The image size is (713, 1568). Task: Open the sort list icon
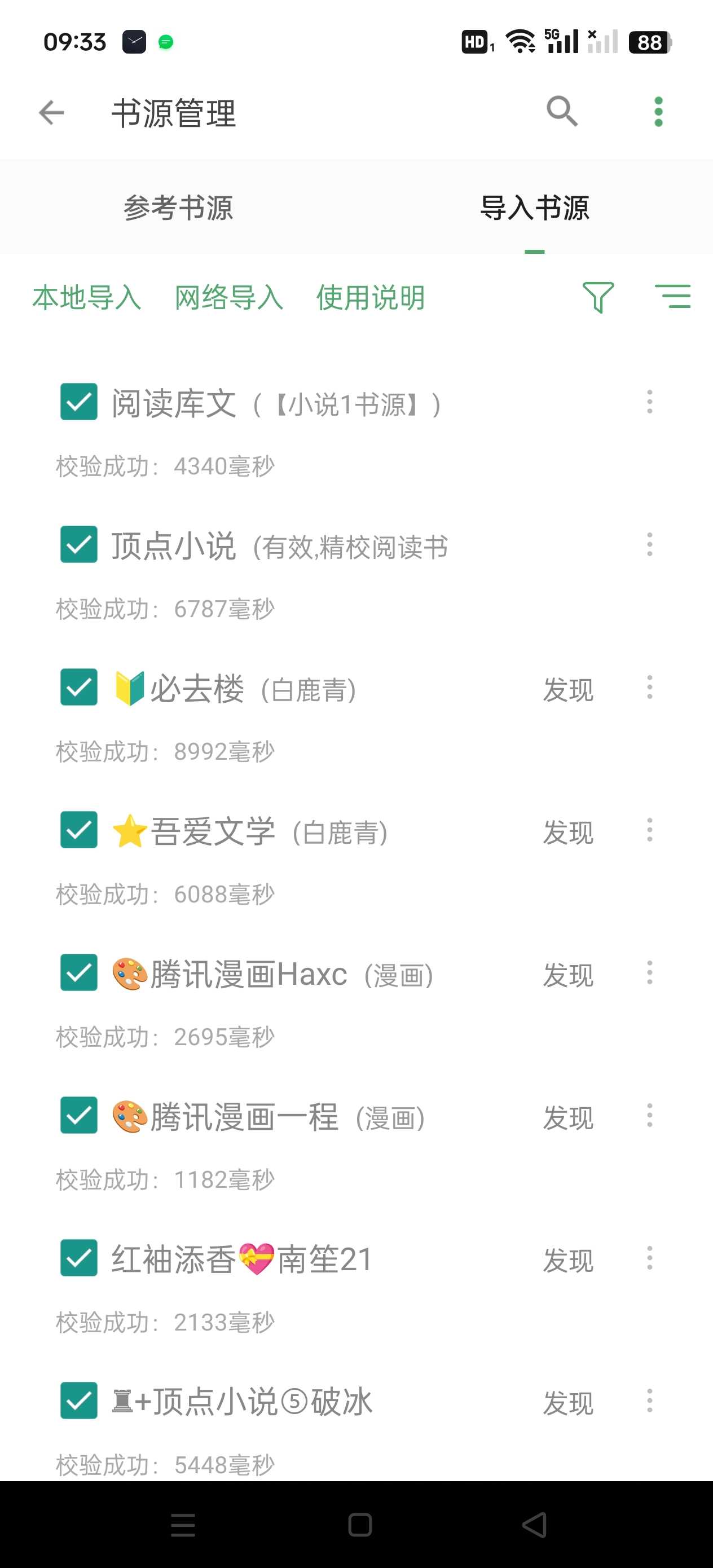672,297
